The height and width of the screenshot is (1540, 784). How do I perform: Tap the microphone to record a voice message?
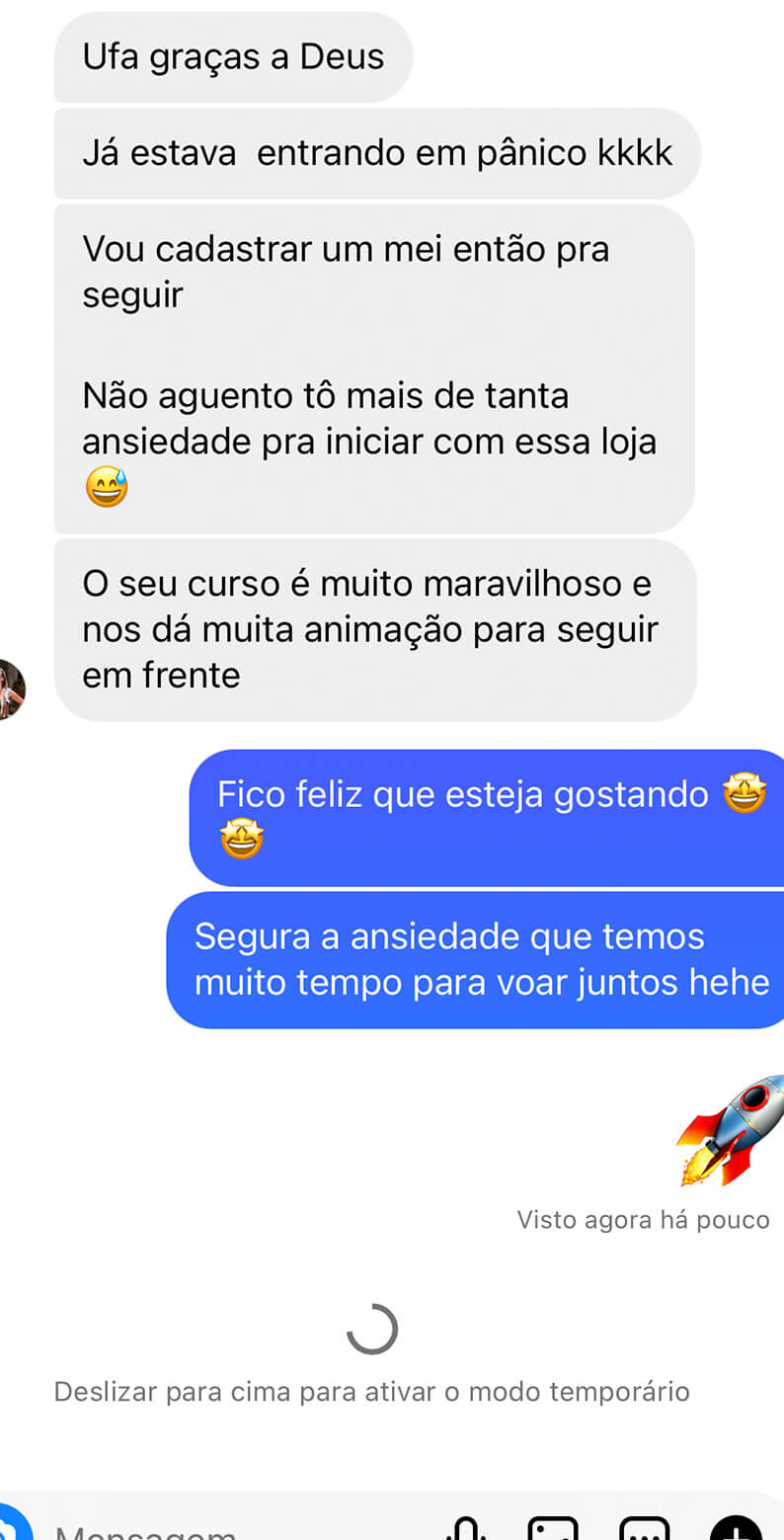tap(465, 1530)
